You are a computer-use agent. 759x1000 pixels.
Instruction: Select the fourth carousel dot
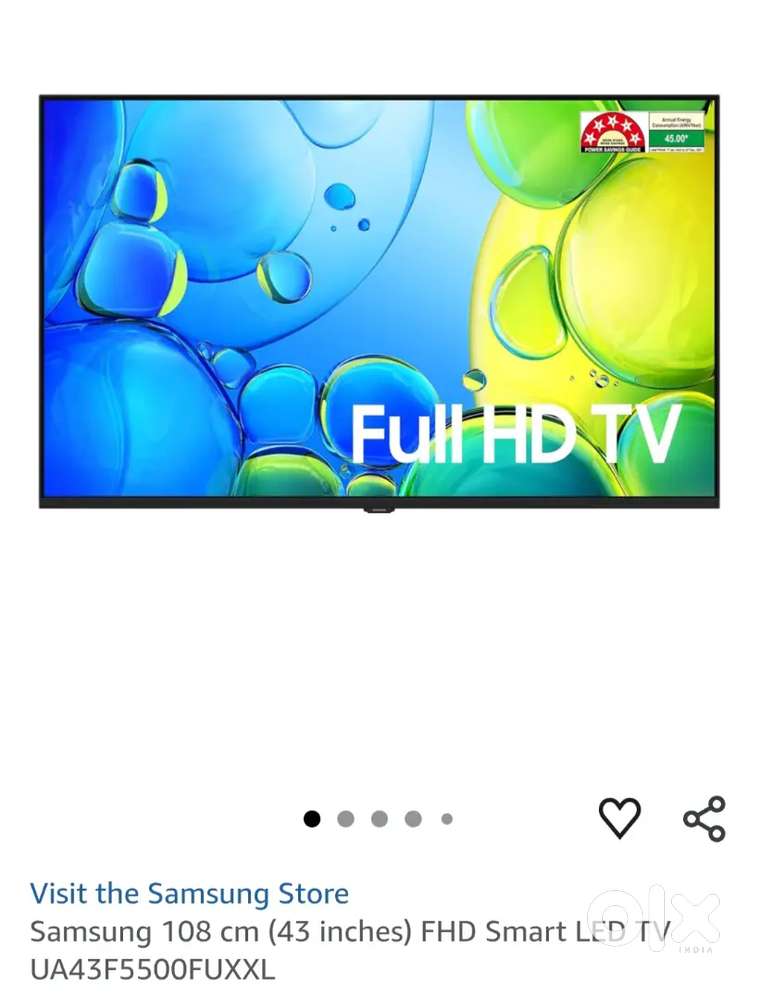tap(410, 817)
